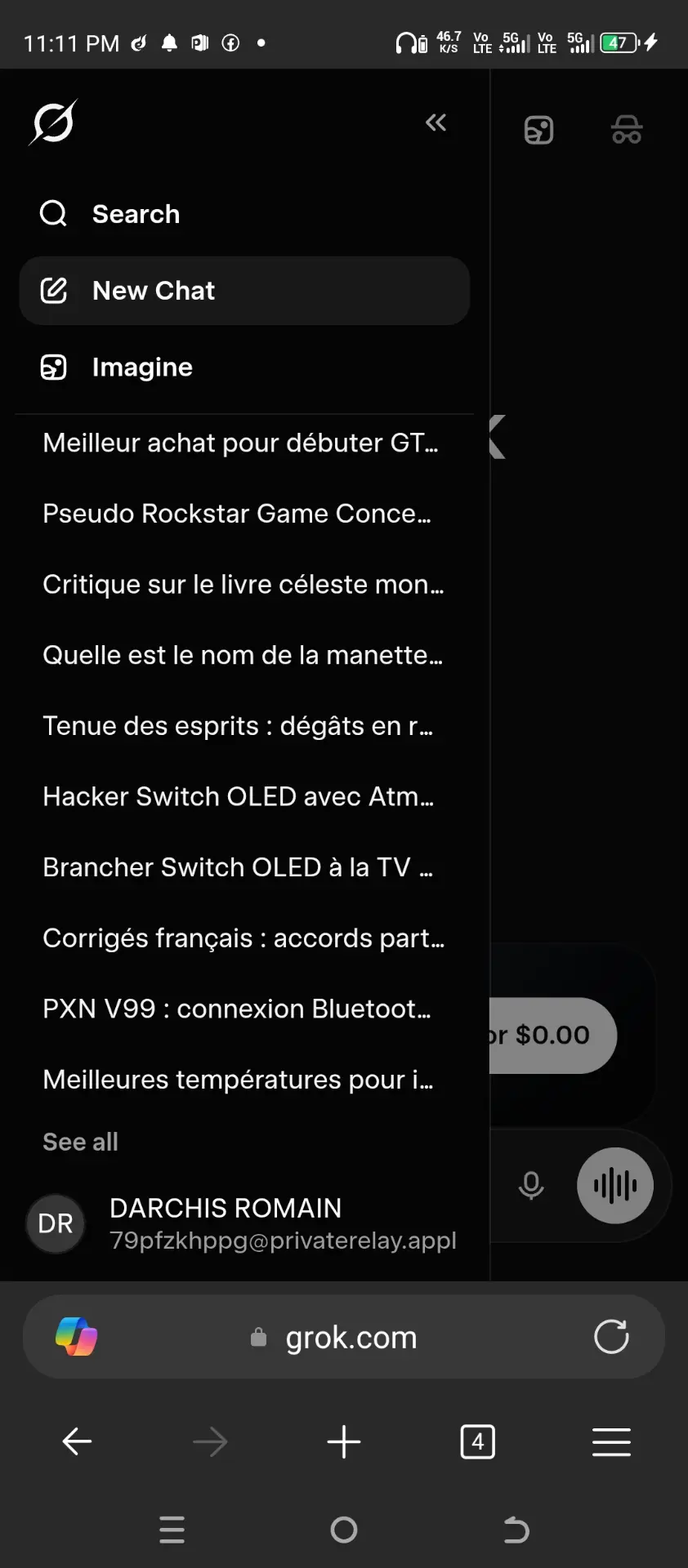Start a New Chat
This screenshot has width=688, height=1568.
(x=244, y=291)
